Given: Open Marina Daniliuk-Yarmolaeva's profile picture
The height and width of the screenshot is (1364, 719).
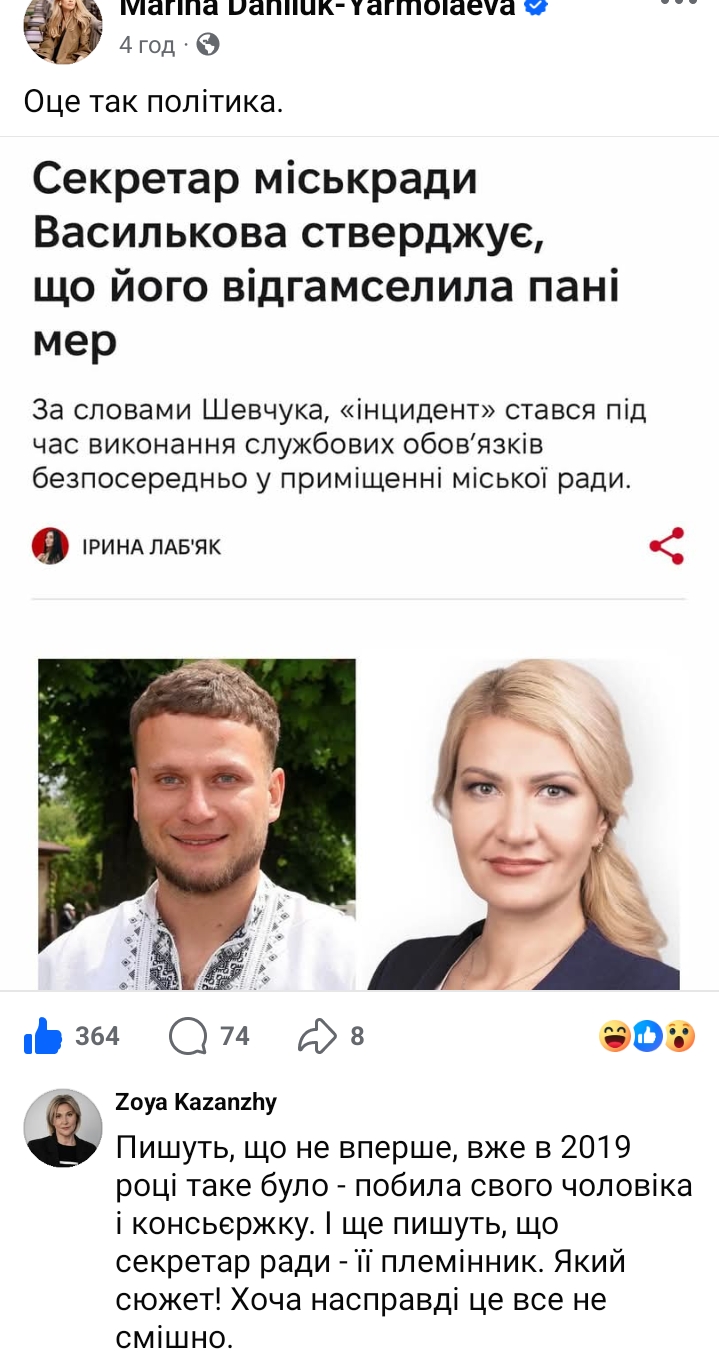Looking at the screenshot, I should [62, 28].
